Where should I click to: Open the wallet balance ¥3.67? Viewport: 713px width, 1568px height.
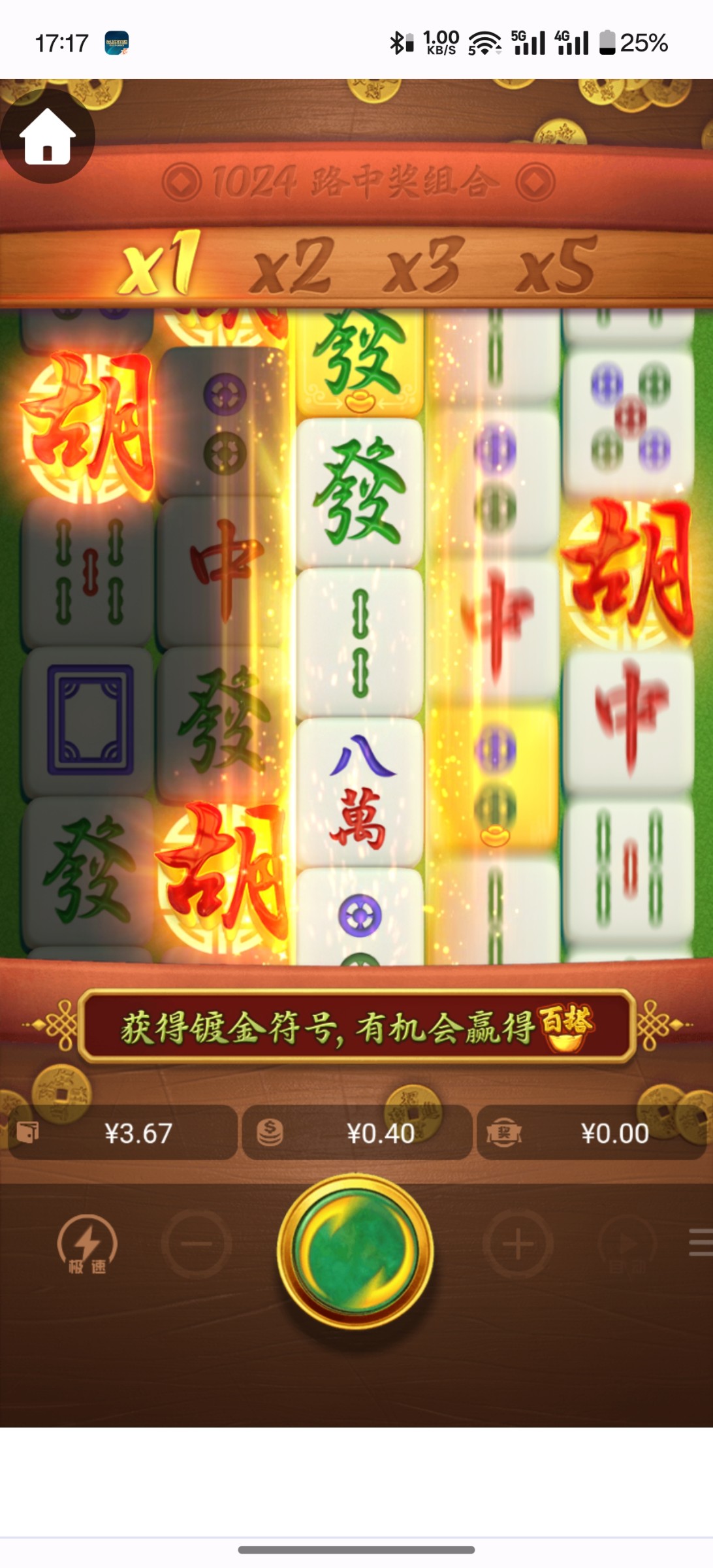pyautogui.click(x=123, y=1133)
